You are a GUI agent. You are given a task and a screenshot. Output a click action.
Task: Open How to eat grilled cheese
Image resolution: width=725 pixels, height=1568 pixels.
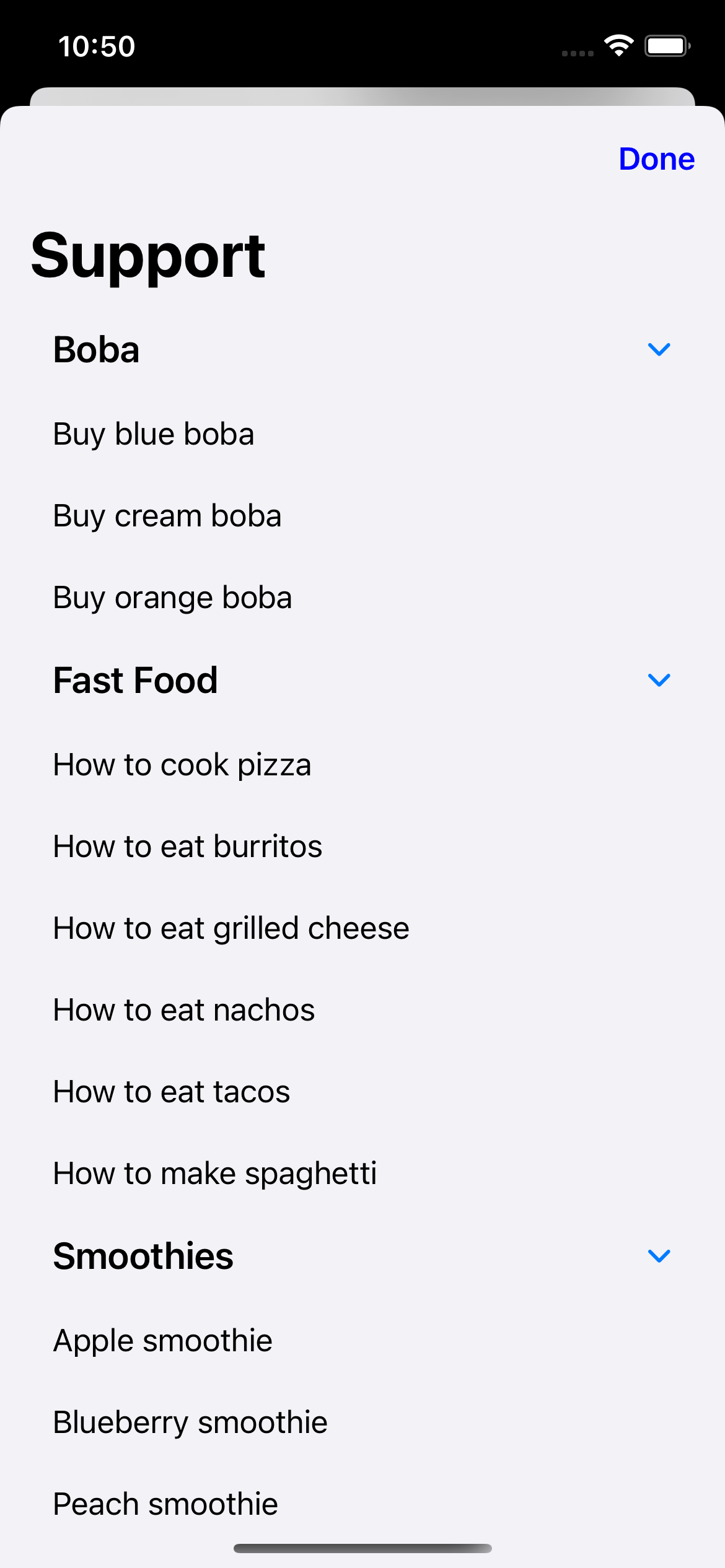[231, 928]
